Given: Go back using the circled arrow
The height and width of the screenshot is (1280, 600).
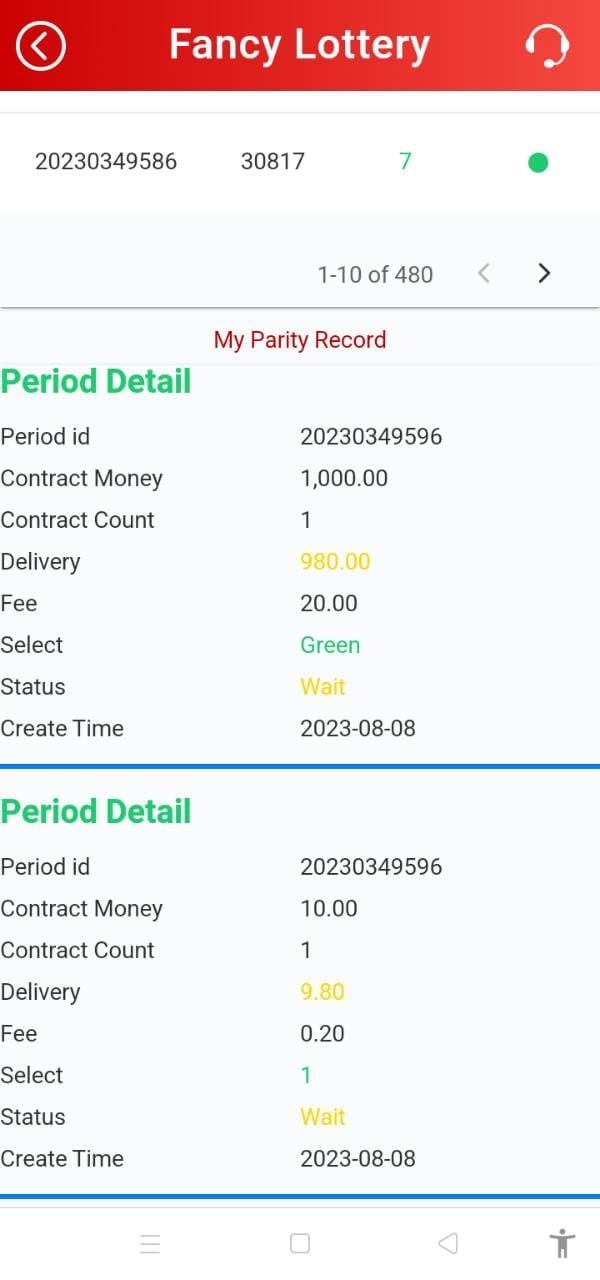Looking at the screenshot, I should click(41, 45).
